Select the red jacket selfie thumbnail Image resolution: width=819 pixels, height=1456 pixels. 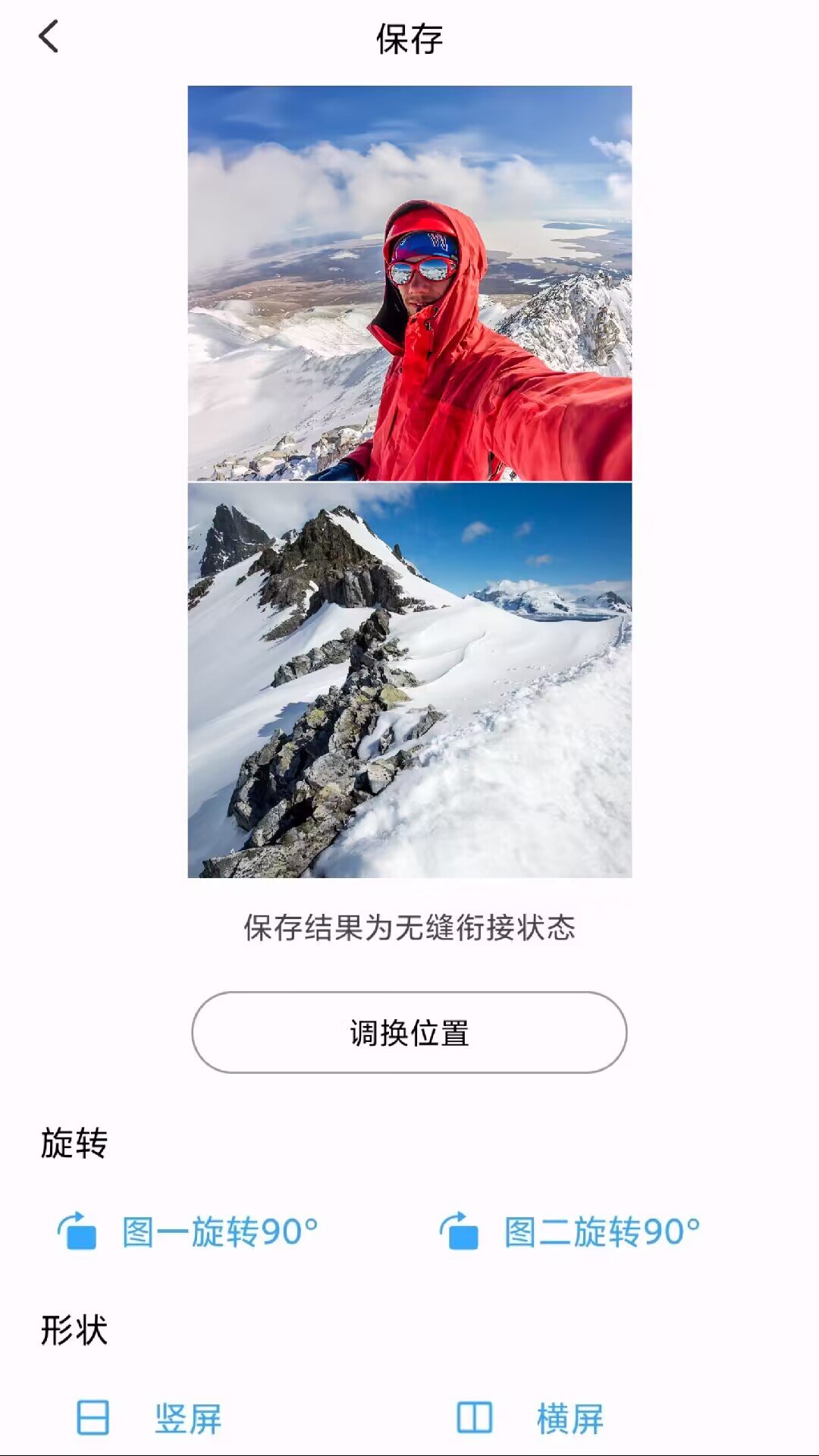click(x=408, y=284)
